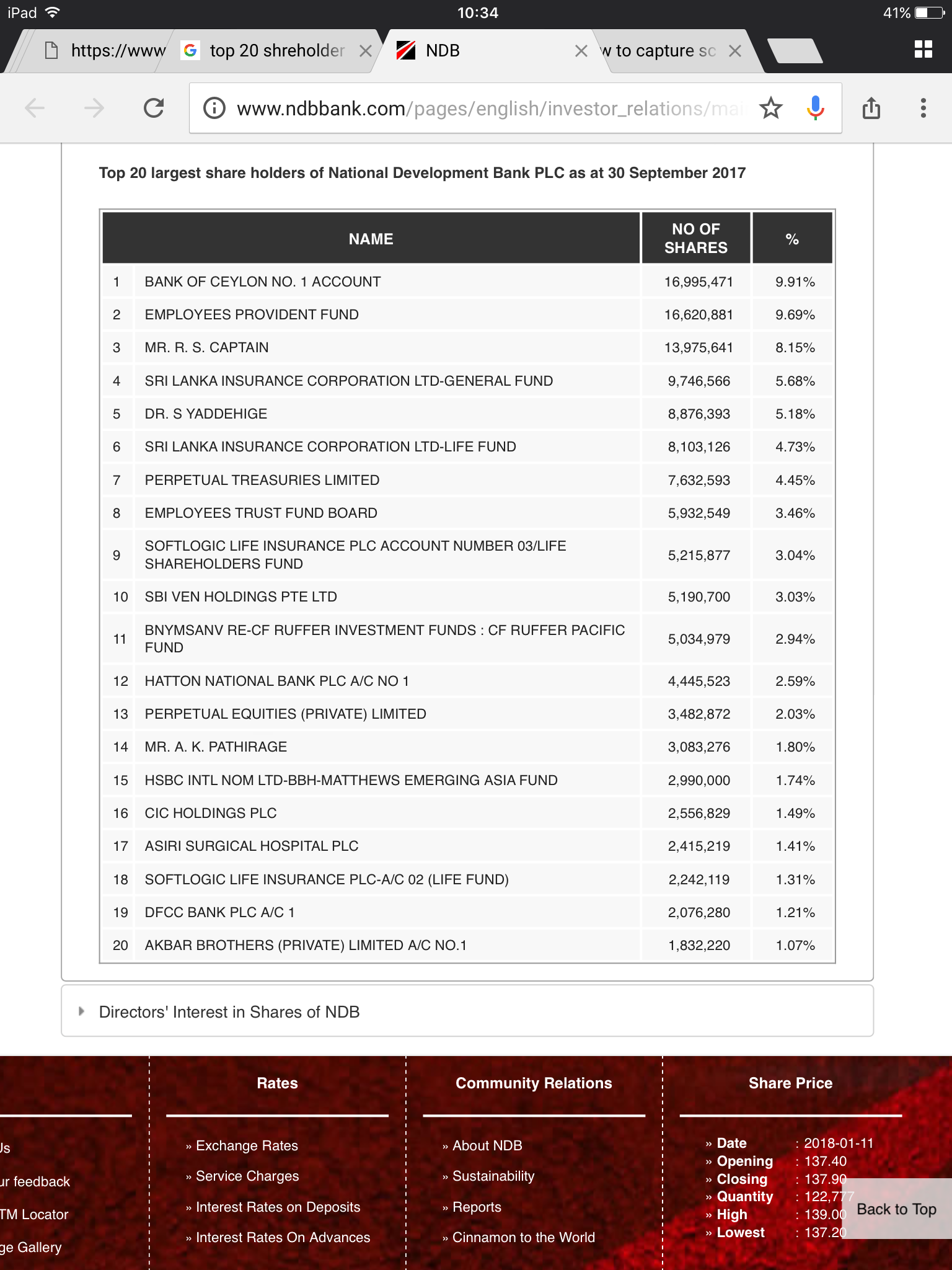The height and width of the screenshot is (1270, 952).
Task: Switch to the capture sc tab
Action: pyautogui.click(x=660, y=51)
